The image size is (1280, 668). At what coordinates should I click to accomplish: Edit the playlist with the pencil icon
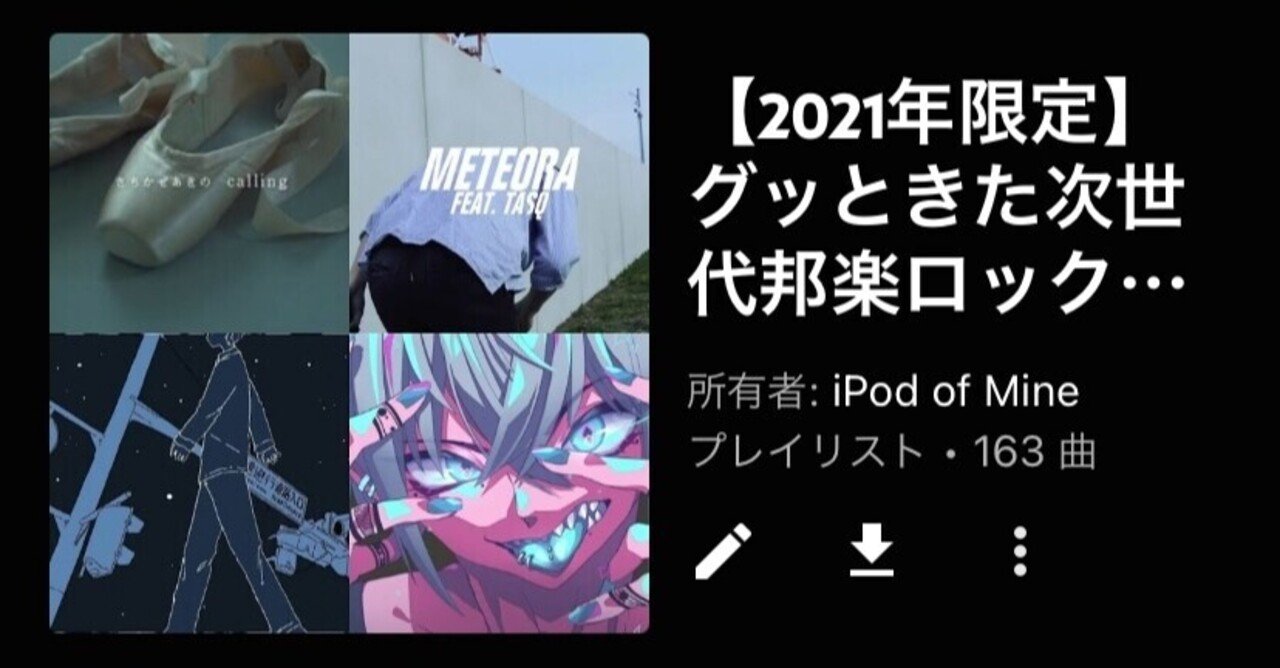(723, 551)
